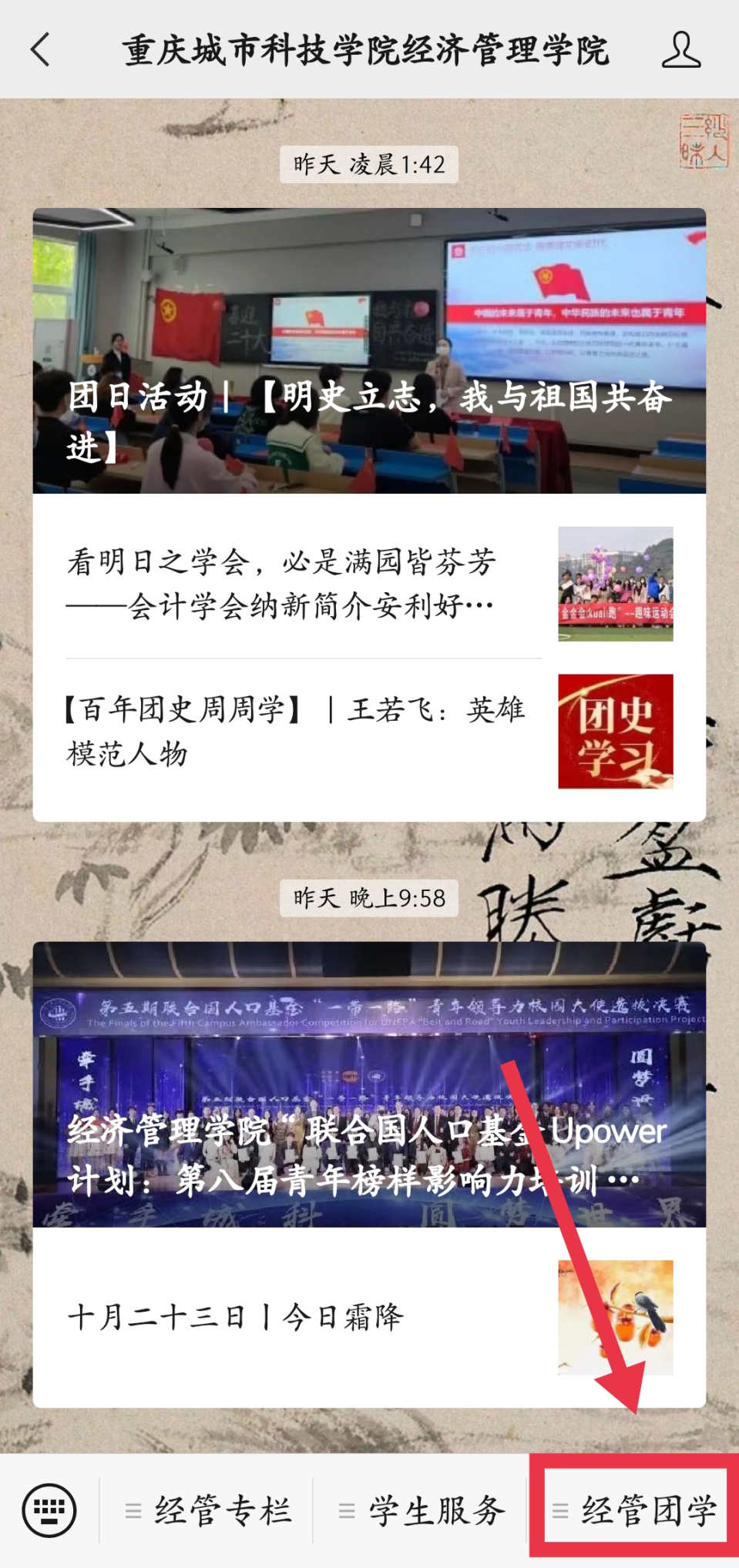The image size is (739, 1568).
Task: Open the 学生服务 menu
Action: coord(422,1510)
